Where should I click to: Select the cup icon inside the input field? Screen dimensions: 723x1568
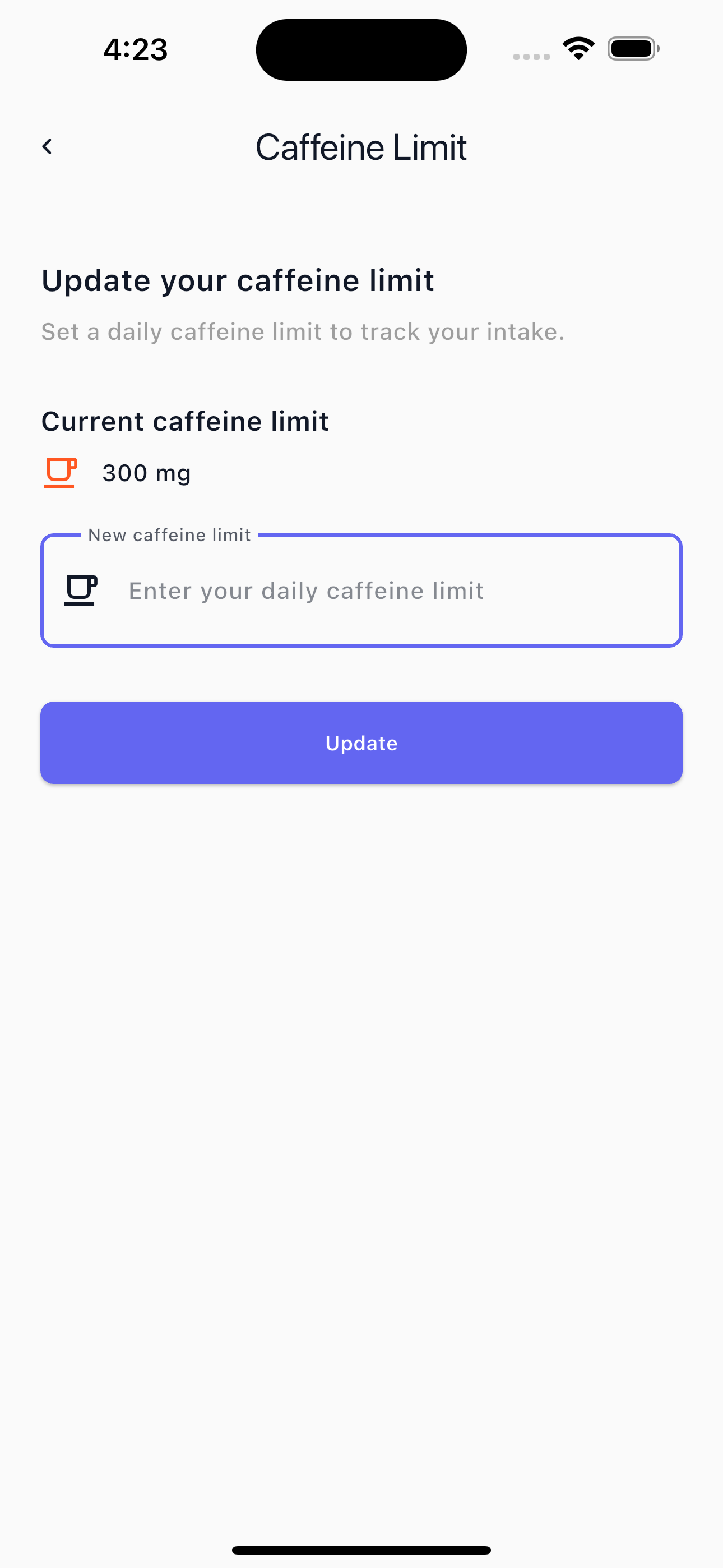click(81, 589)
